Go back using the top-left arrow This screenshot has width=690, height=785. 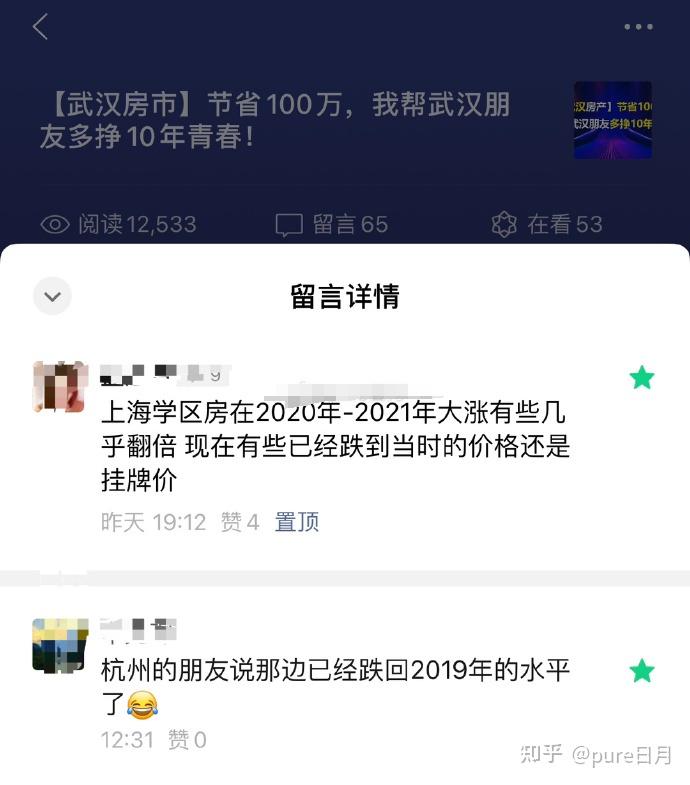(x=40, y=27)
